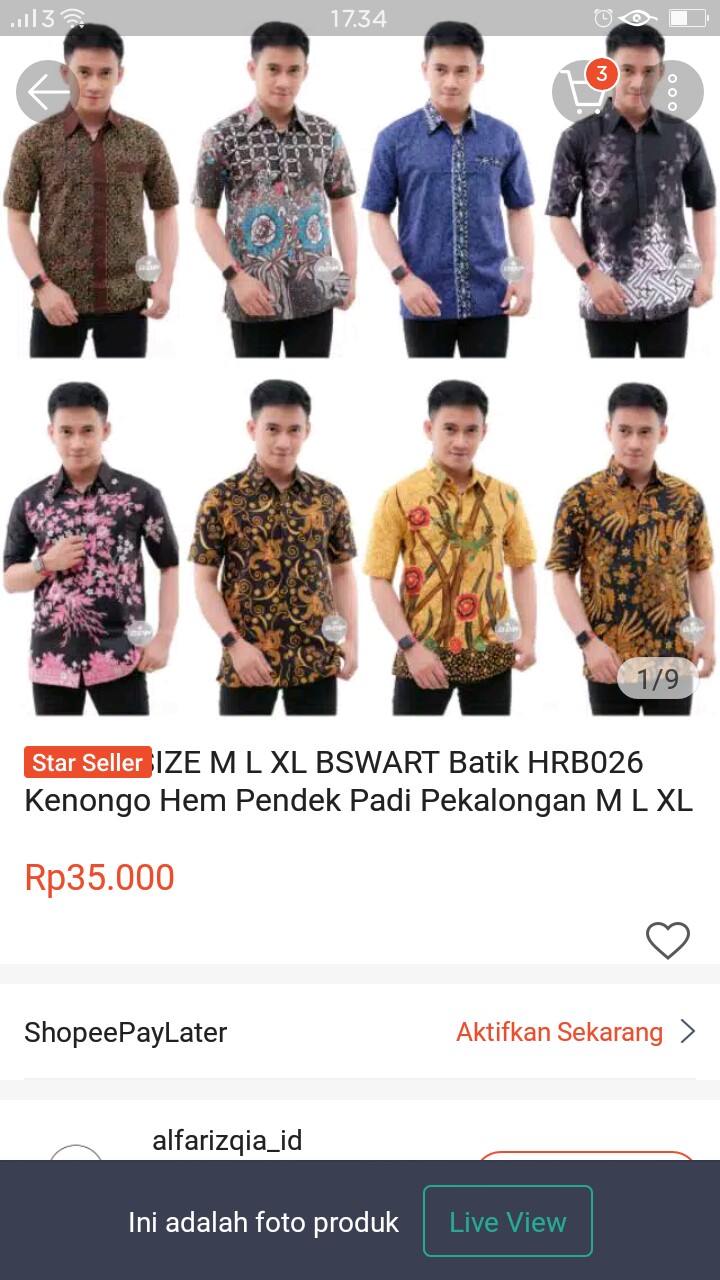Open Aktifkan Sekarang options
Image resolution: width=720 pixels, height=1280 pixels.
[x=559, y=1032]
